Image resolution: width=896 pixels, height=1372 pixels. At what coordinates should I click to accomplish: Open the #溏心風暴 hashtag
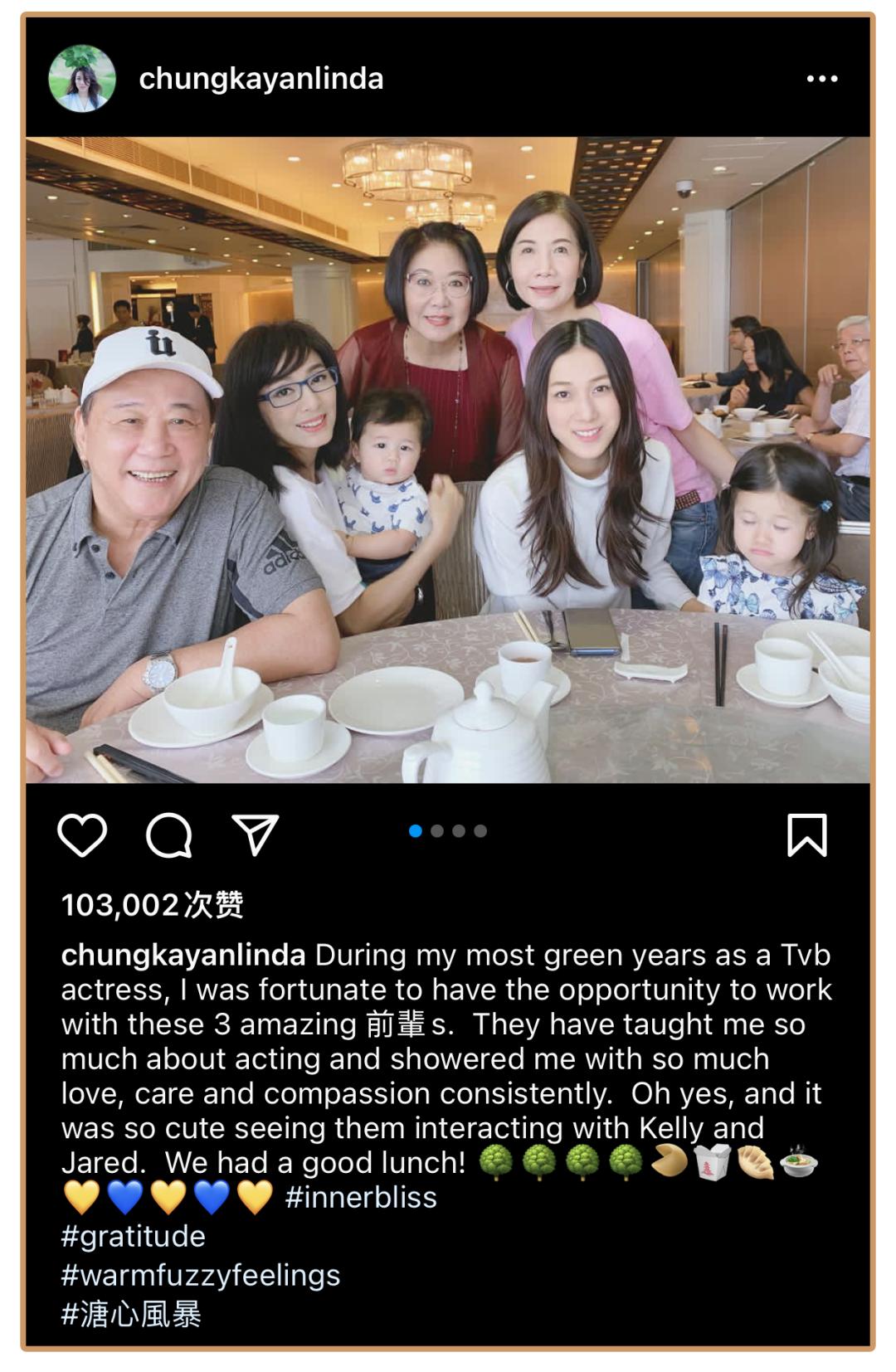pos(131,1314)
